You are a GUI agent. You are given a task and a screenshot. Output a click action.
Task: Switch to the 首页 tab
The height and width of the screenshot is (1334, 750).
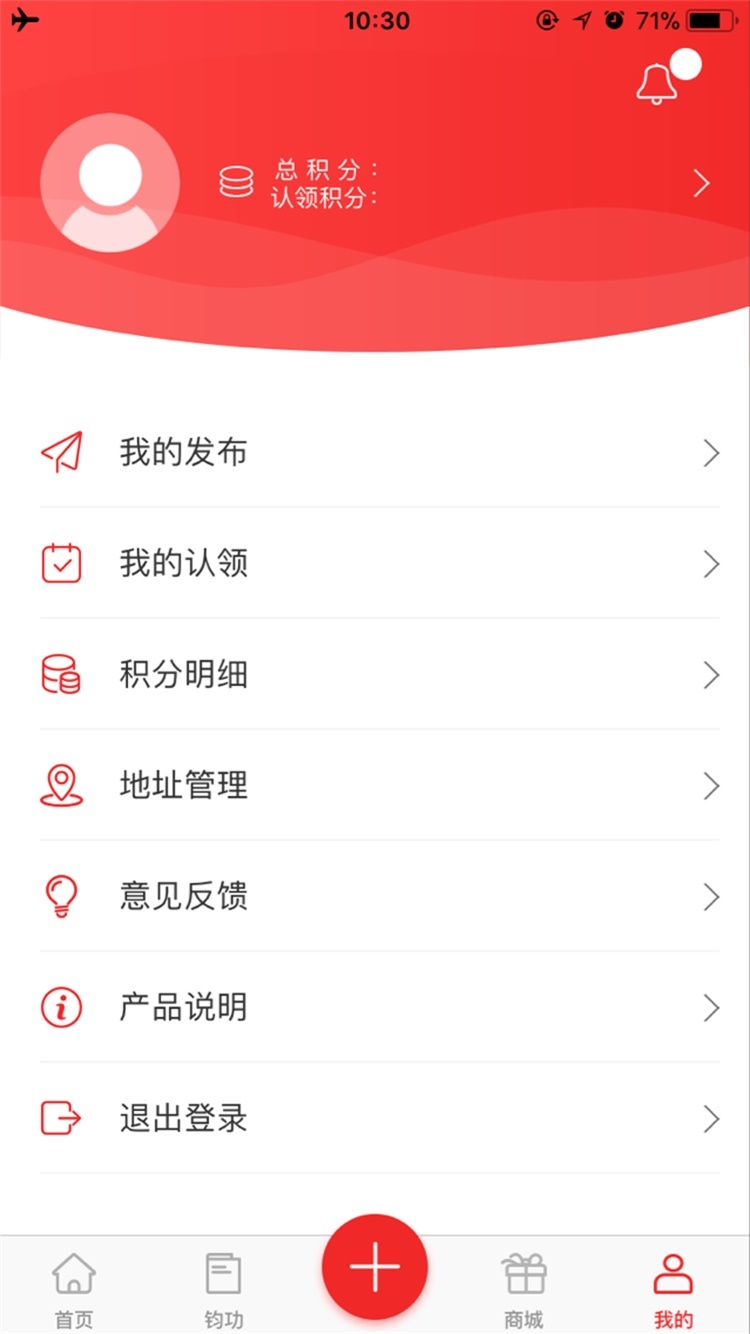coord(74,1288)
